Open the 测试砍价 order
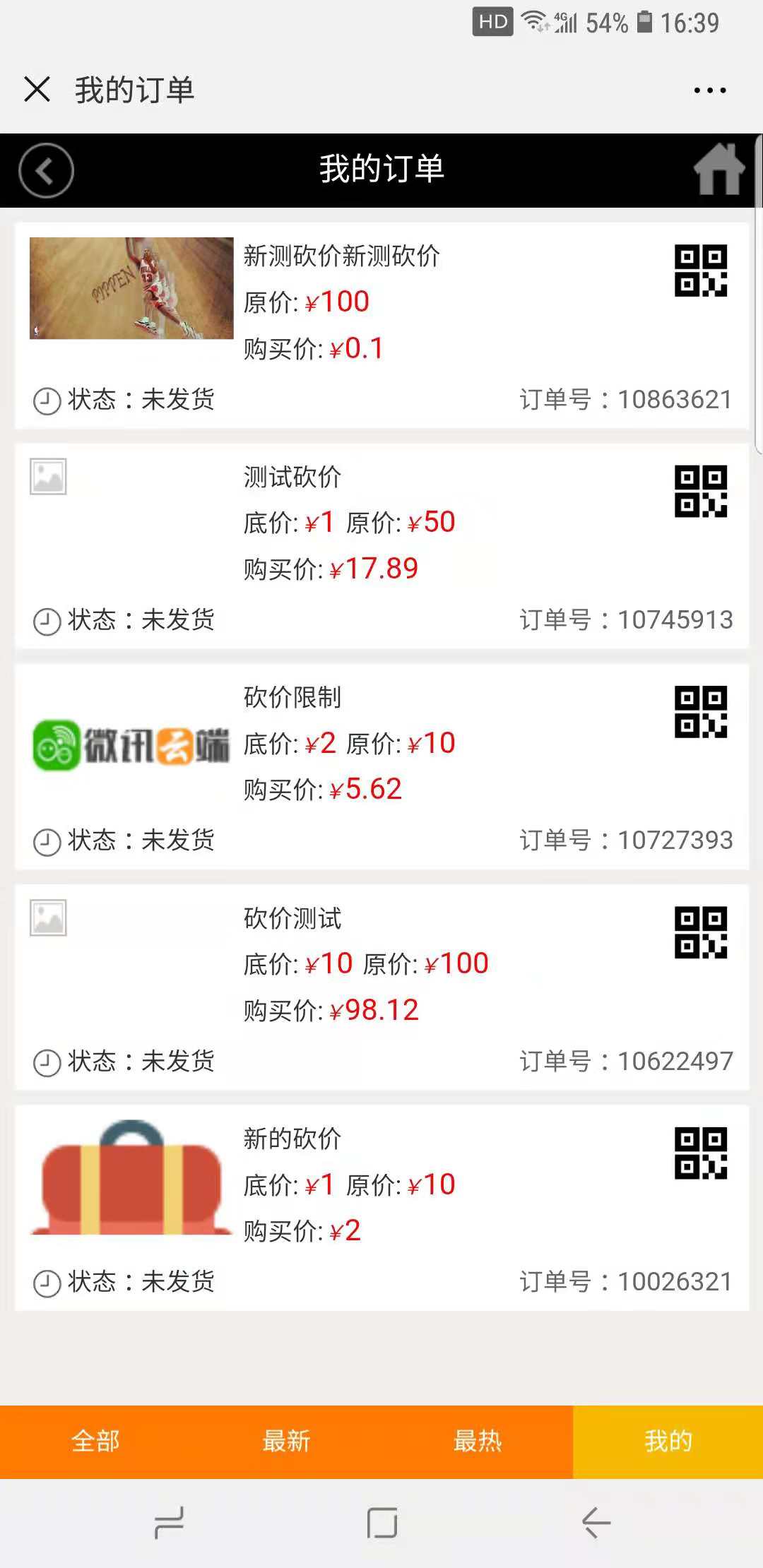Viewport: 763px width, 1568px height. tap(292, 477)
